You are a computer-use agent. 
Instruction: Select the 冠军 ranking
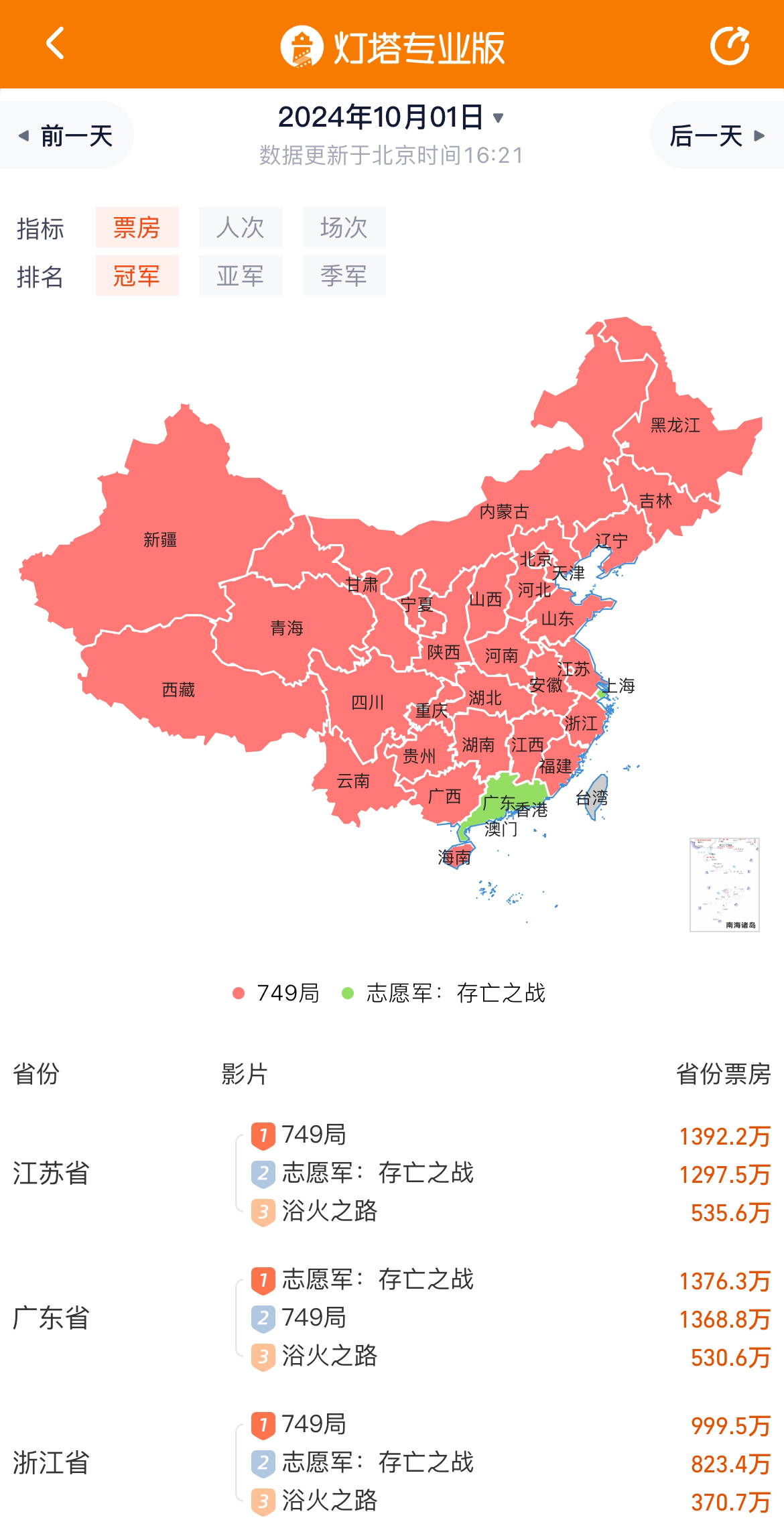tap(137, 276)
